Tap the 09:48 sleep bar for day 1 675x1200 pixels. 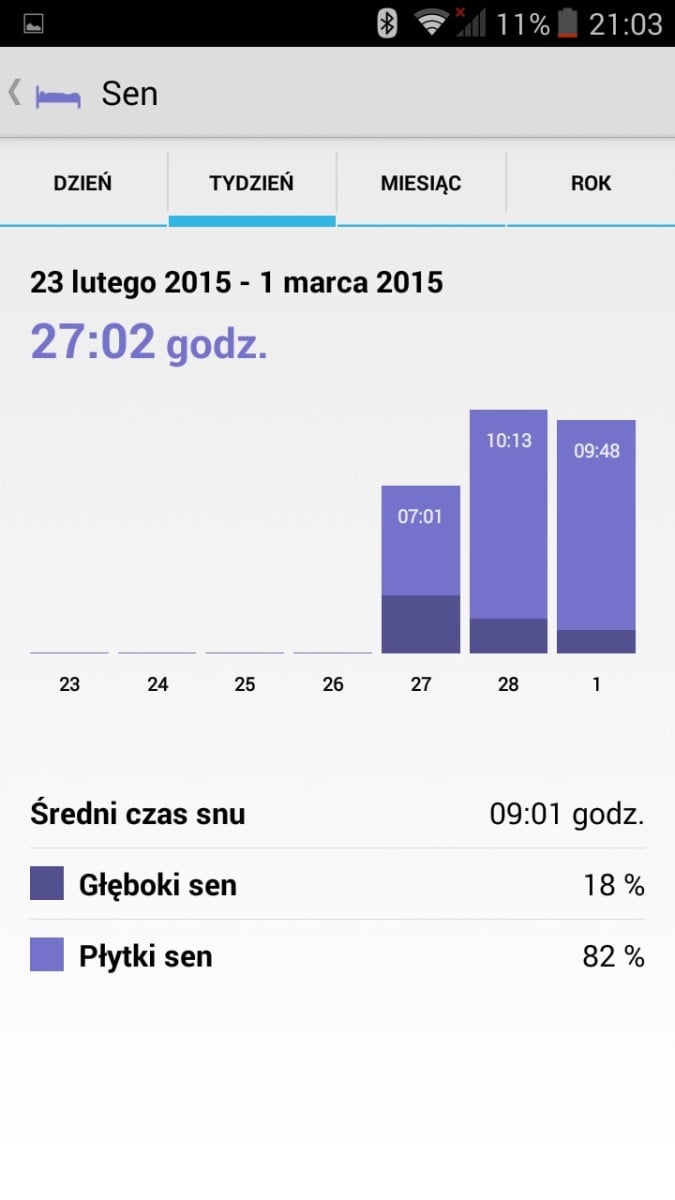pyautogui.click(x=596, y=536)
